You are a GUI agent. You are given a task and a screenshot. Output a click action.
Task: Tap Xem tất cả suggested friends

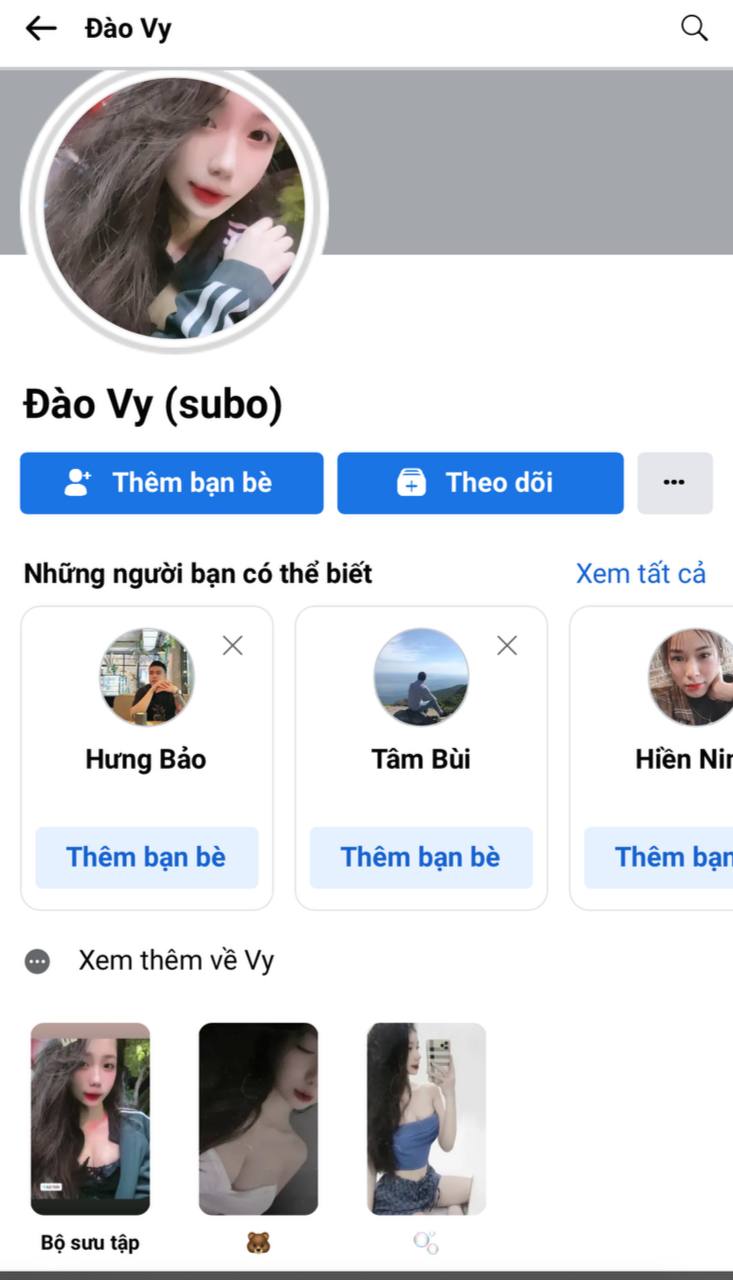click(x=640, y=573)
